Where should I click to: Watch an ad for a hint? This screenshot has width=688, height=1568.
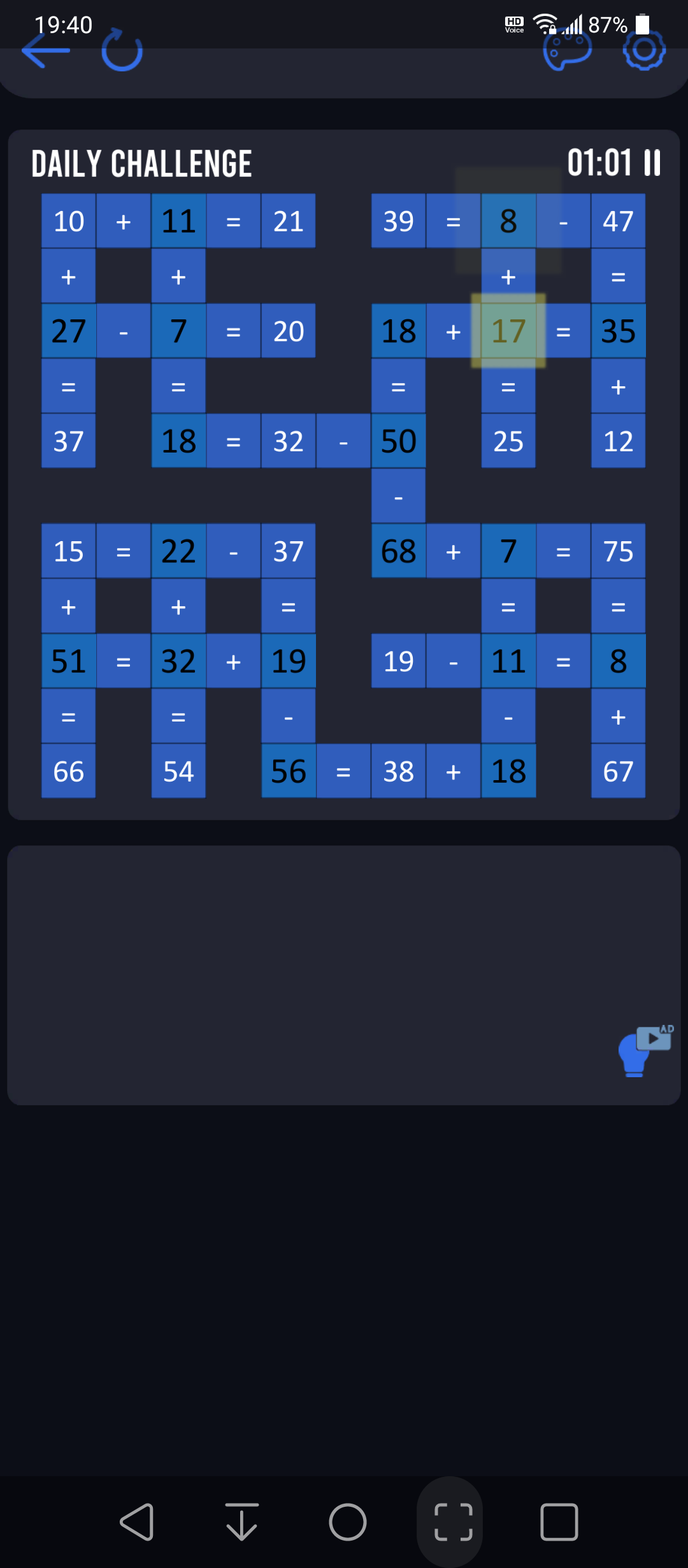(x=645, y=1050)
